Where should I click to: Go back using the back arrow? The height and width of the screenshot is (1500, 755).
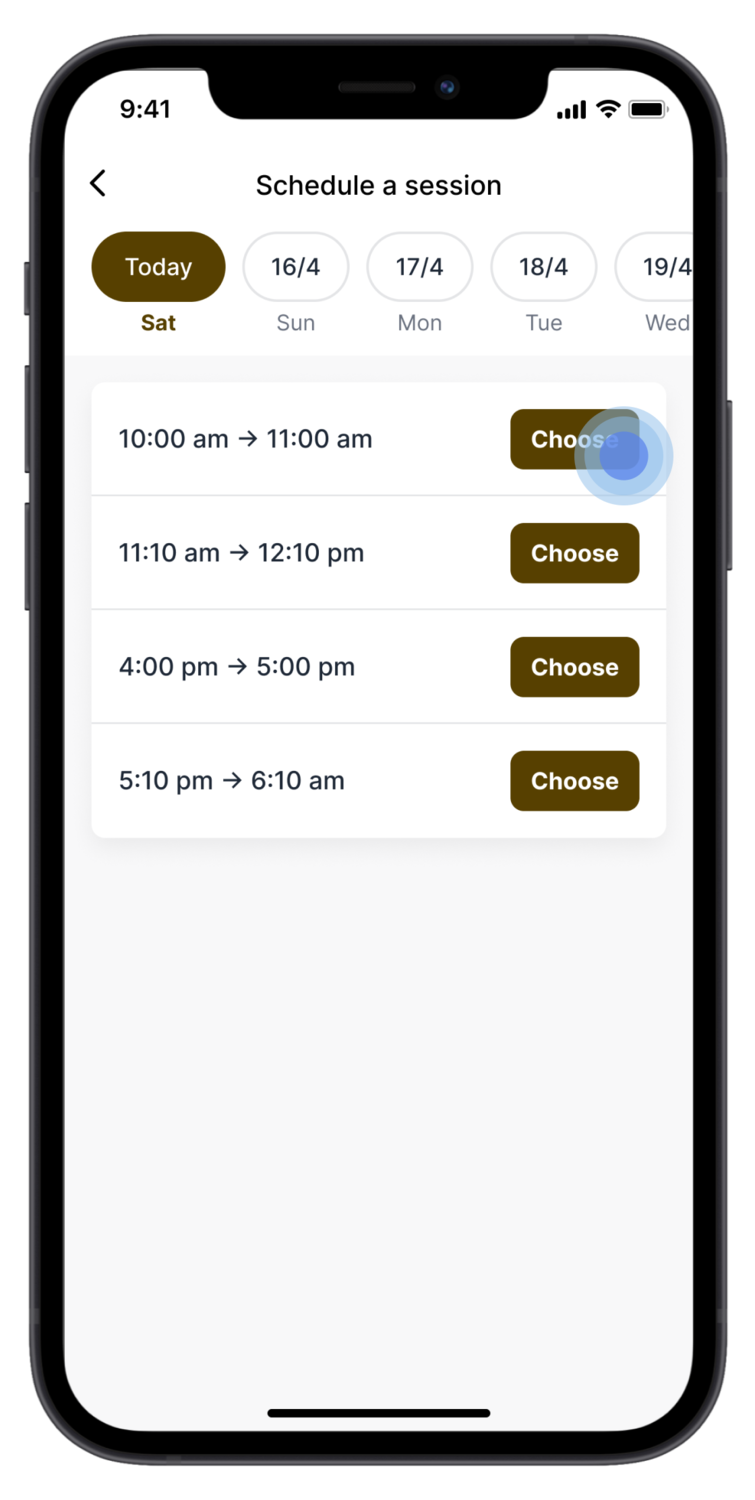(97, 183)
